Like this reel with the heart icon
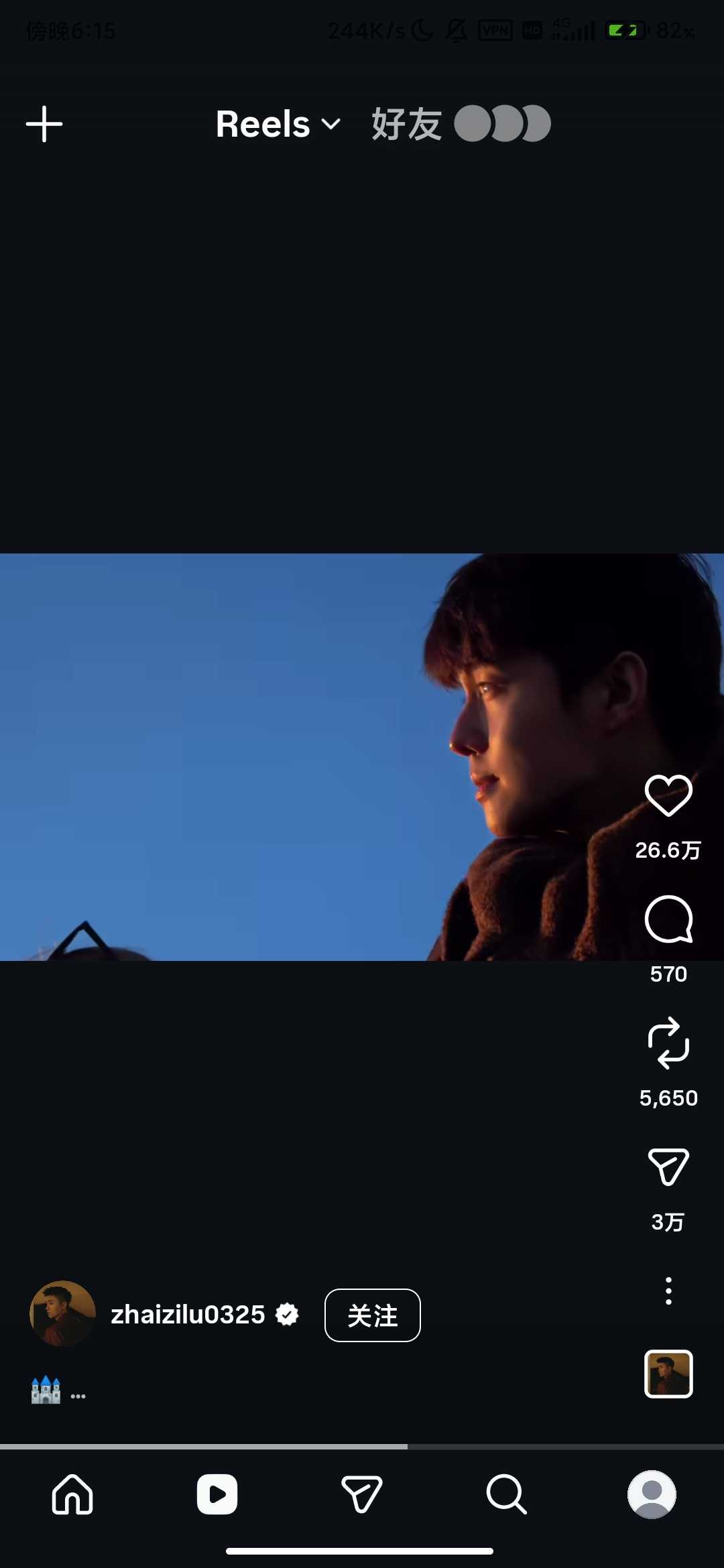 pos(668,795)
